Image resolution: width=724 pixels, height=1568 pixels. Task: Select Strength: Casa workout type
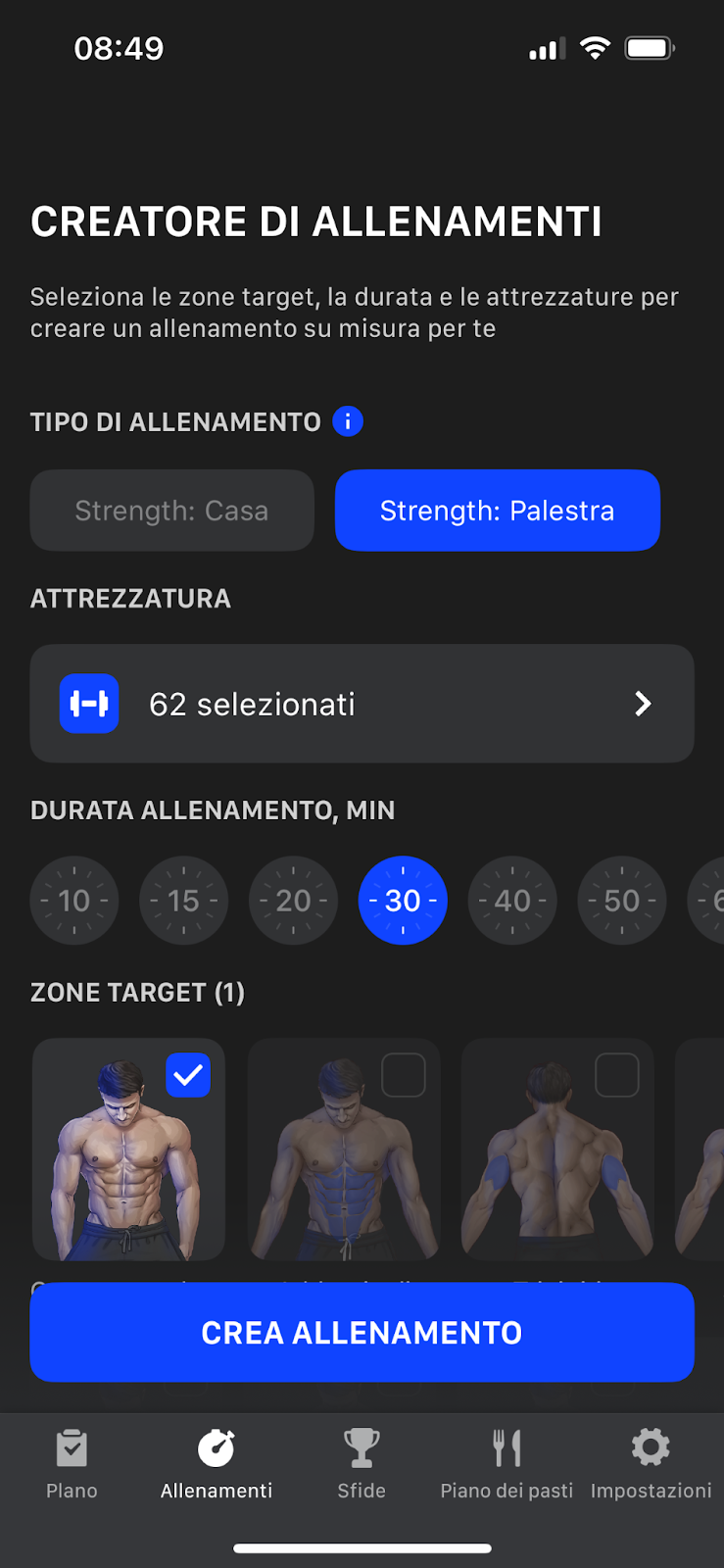(172, 511)
